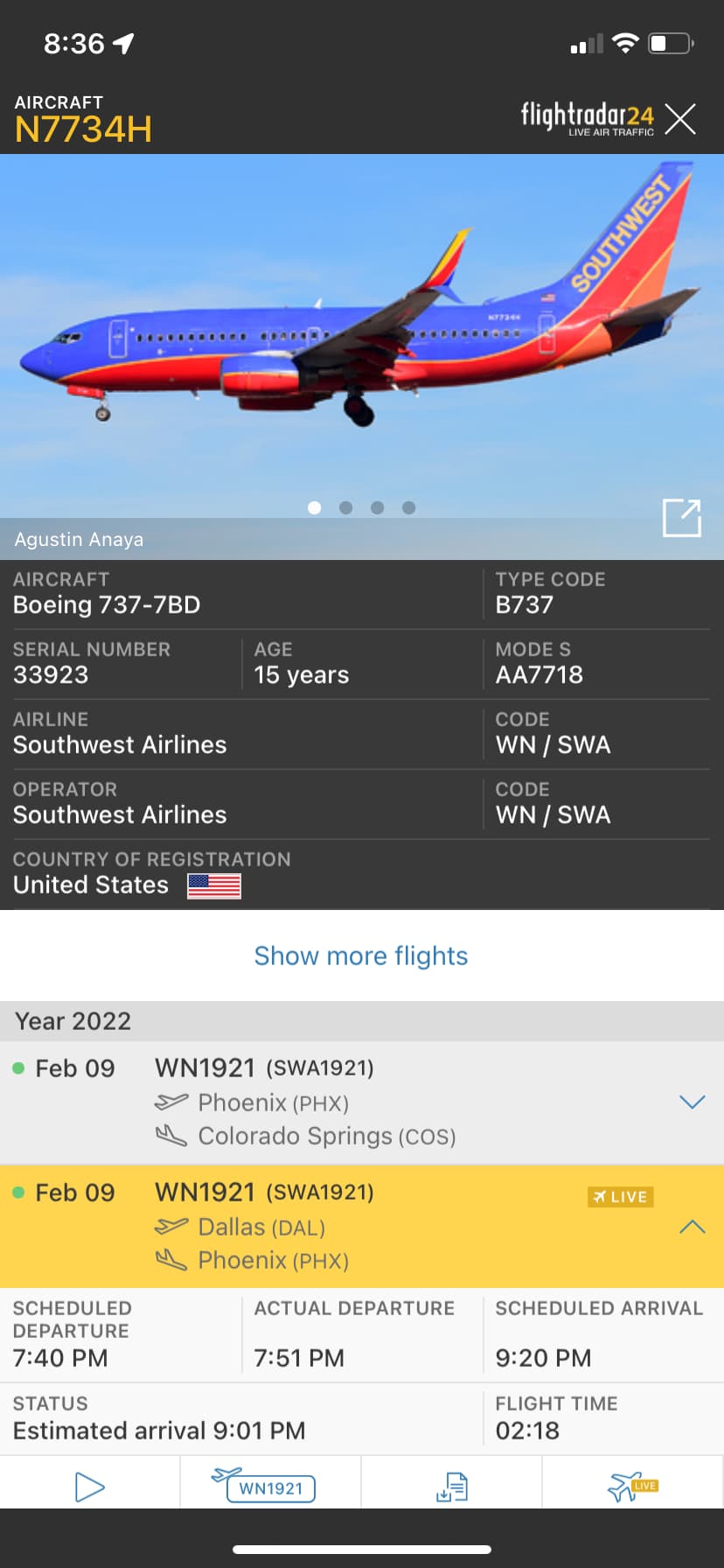Collapse the live Dallas to Phoenix flight
724x1568 pixels.
click(x=692, y=1227)
